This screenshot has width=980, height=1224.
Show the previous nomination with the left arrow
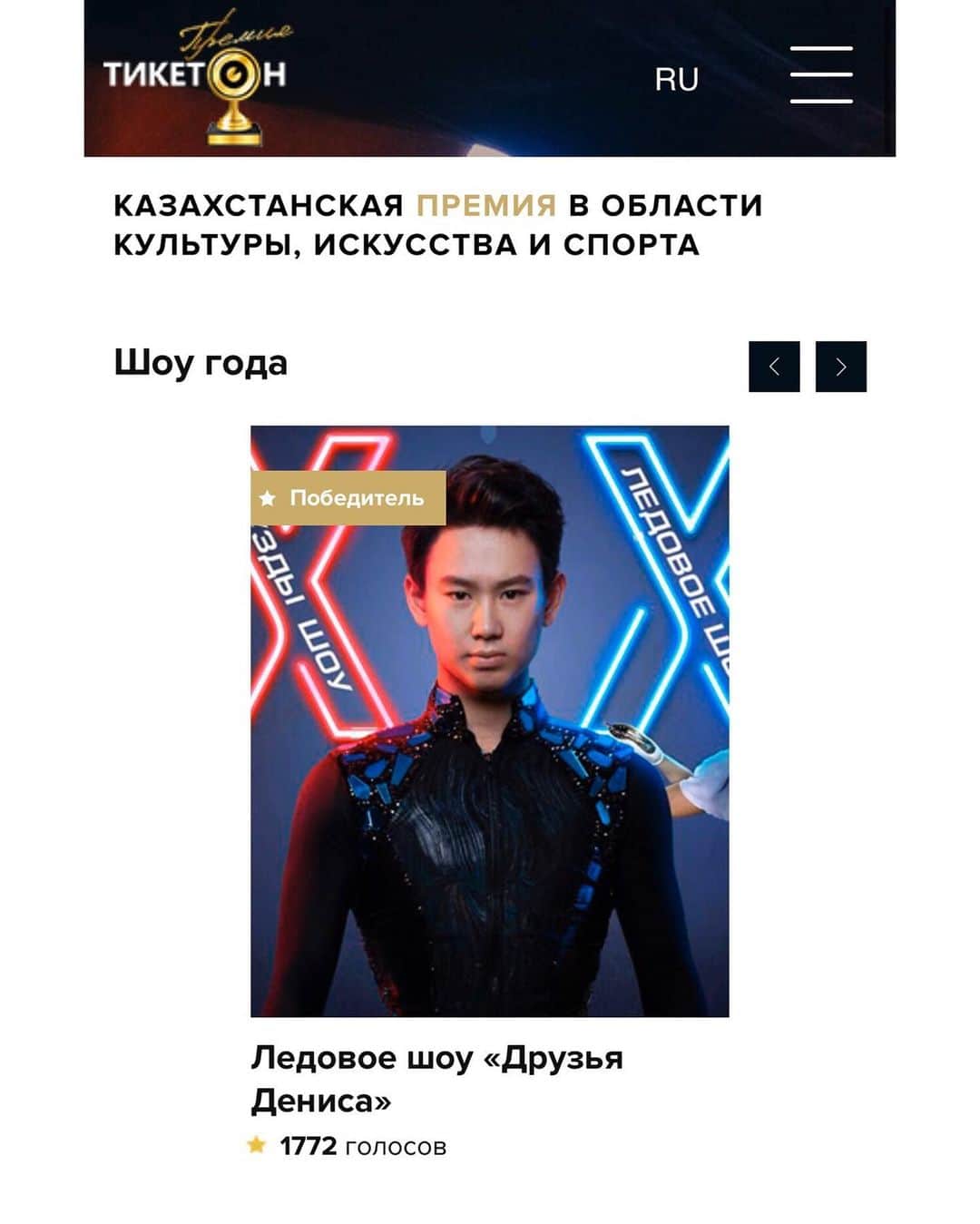click(774, 367)
